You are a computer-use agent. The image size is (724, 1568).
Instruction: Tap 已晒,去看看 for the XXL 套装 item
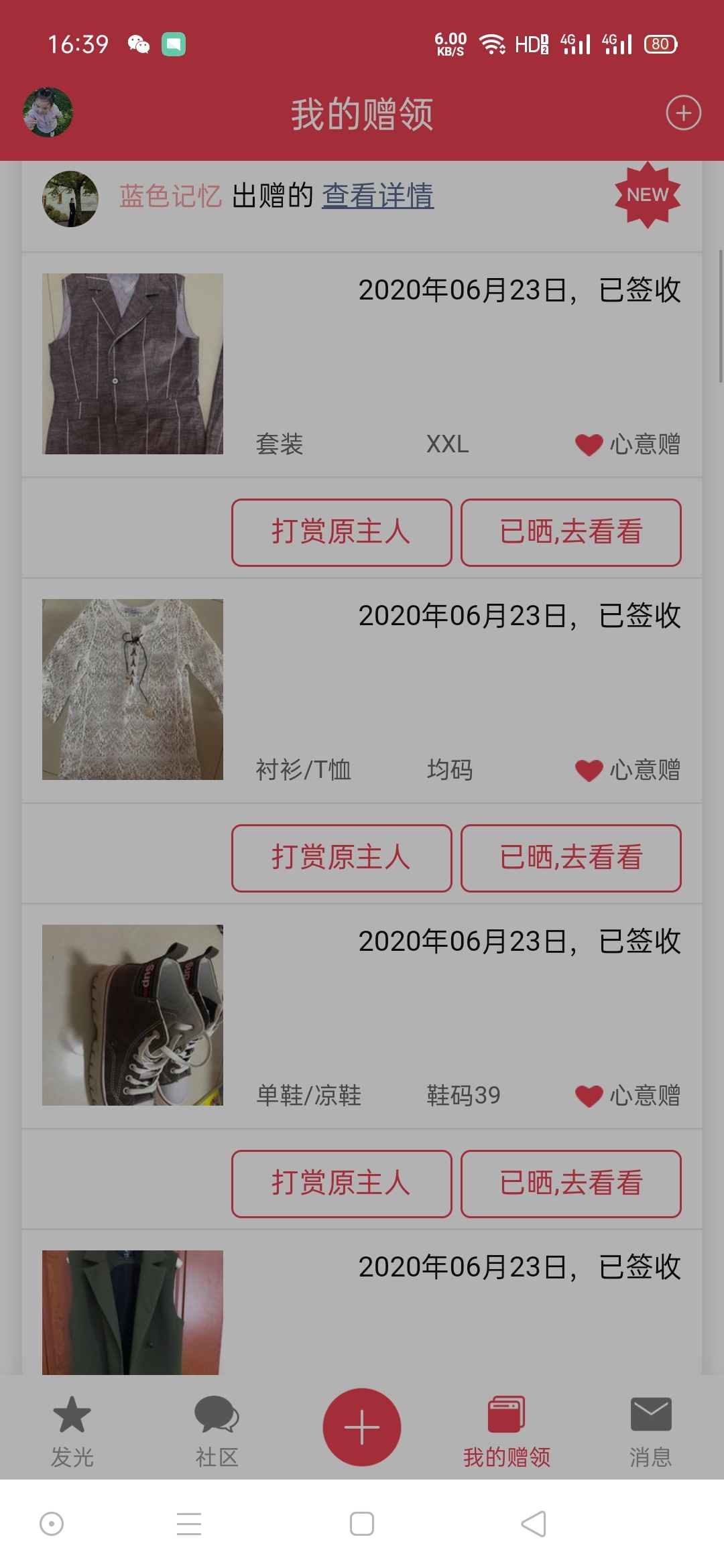click(x=571, y=533)
